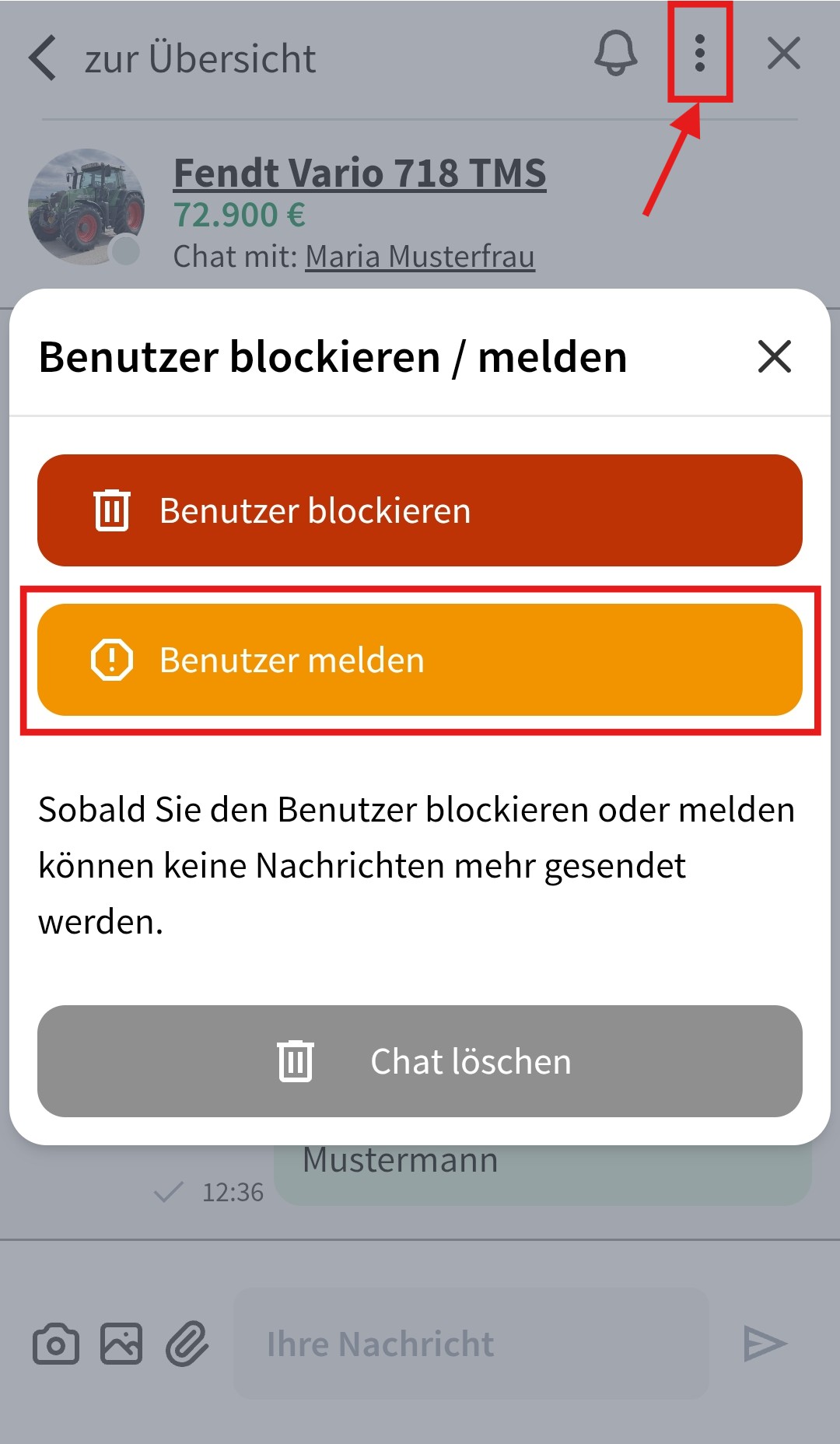Close the chat with the top-right X
Image resolution: width=840 pixels, height=1444 pixels.
(784, 54)
